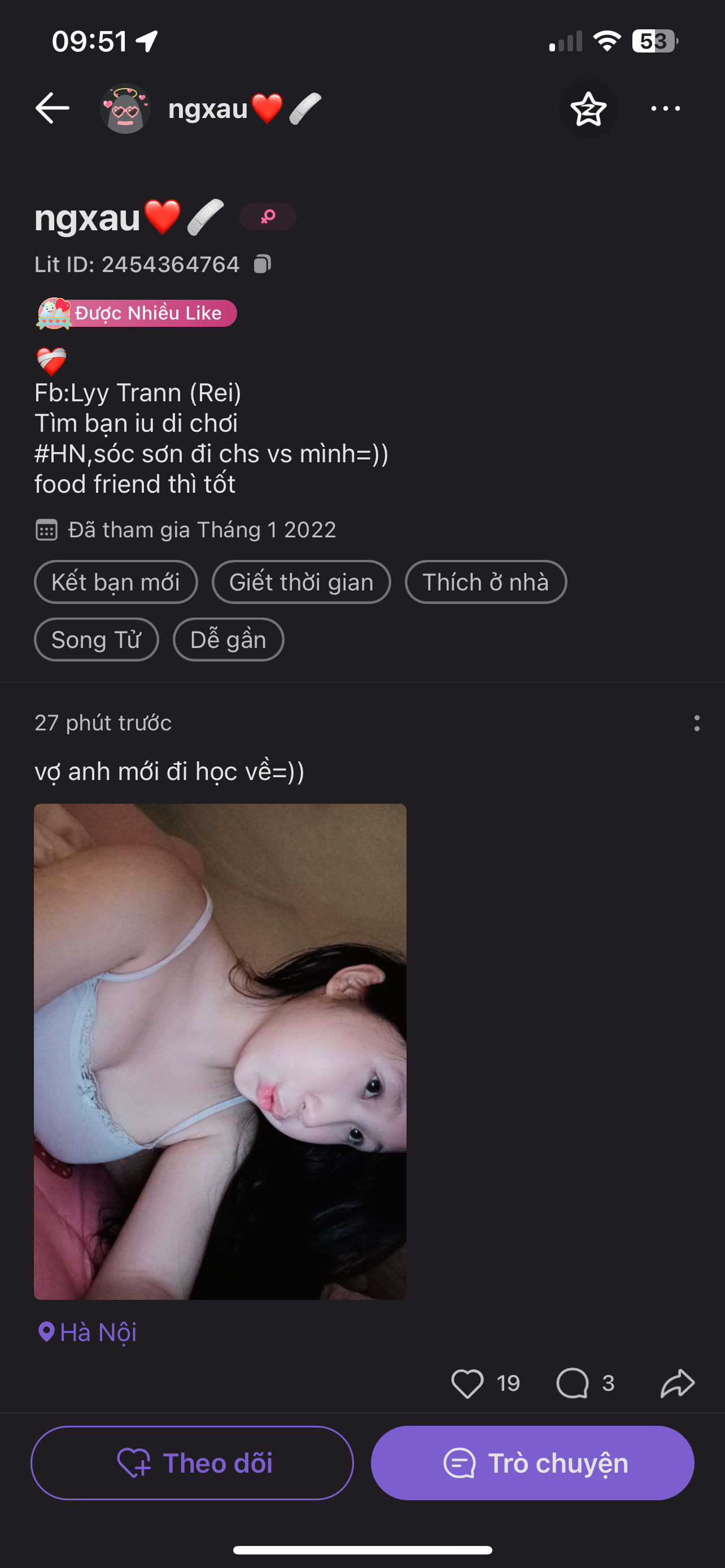This screenshot has width=725, height=1568.
Task: Tap the star icon in the header
Action: click(588, 109)
